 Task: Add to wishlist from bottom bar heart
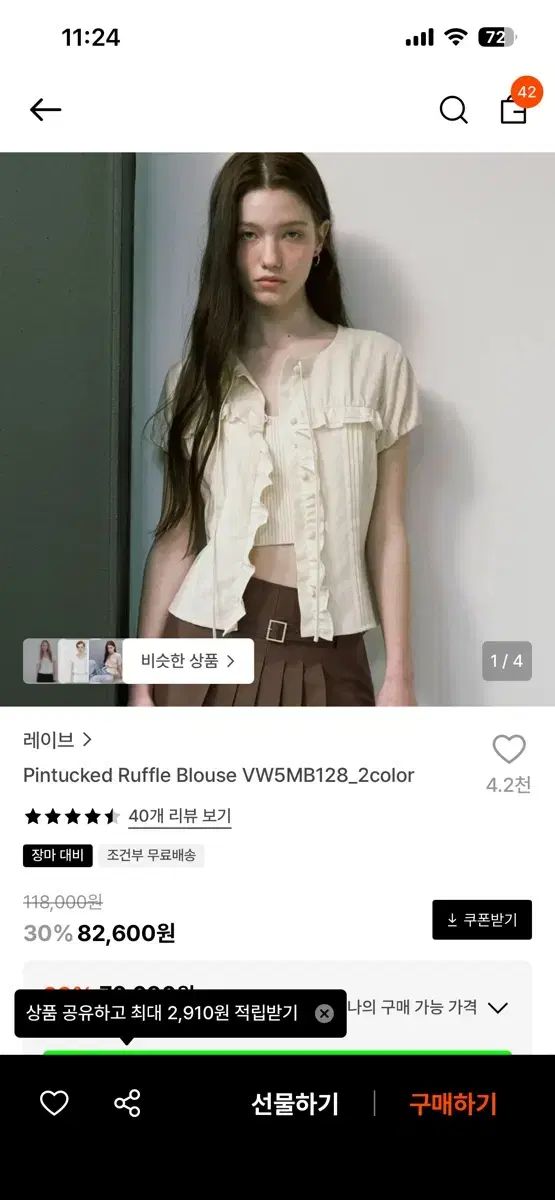54,1103
